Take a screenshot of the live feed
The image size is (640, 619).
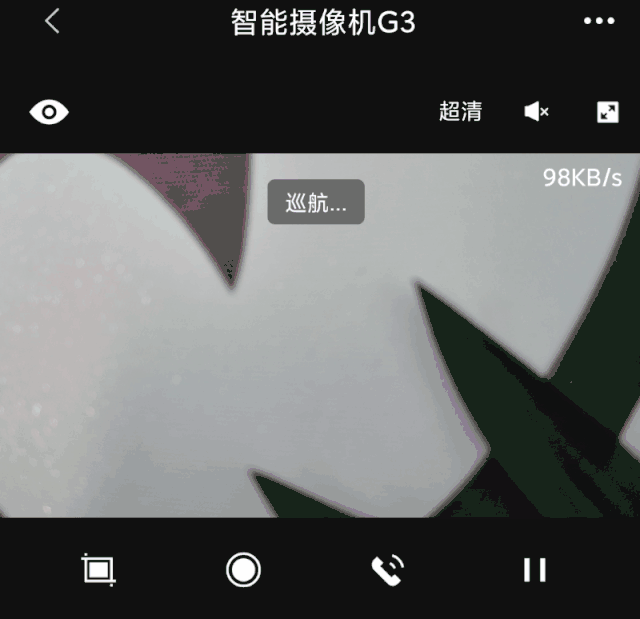(98, 570)
